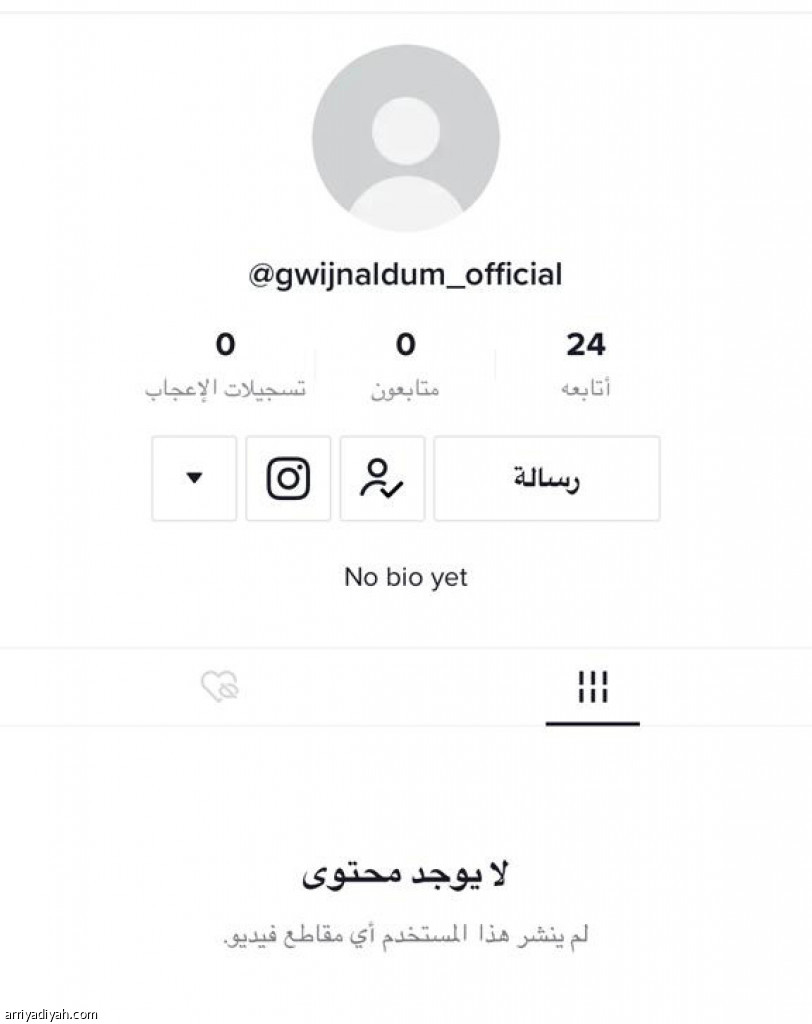Expand the dropdown arrow for suggested accounts
The height and width of the screenshot is (1024, 812).
(x=194, y=478)
